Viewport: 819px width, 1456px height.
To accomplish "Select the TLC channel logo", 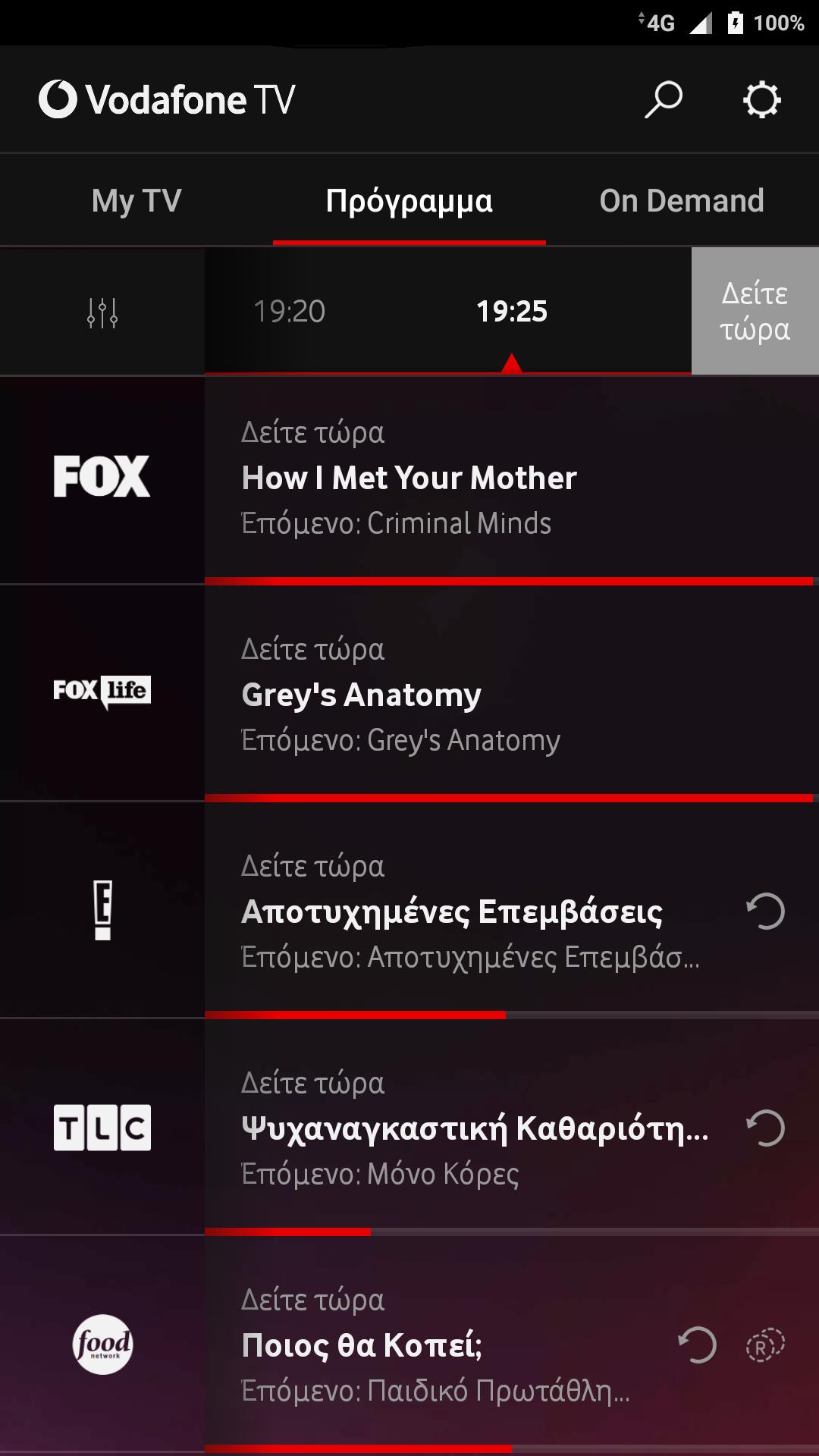I will point(102,1128).
